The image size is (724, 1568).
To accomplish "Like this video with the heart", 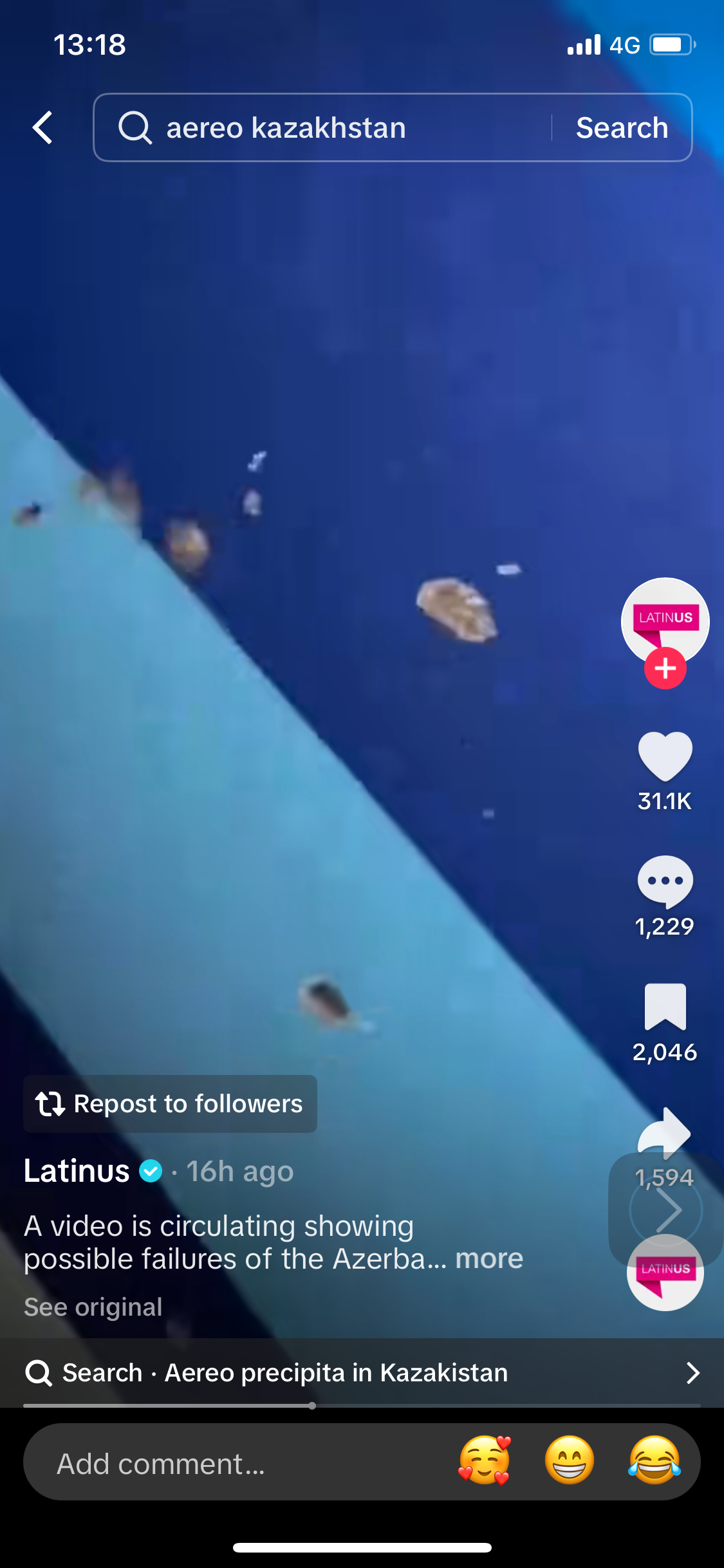I will coord(665,756).
